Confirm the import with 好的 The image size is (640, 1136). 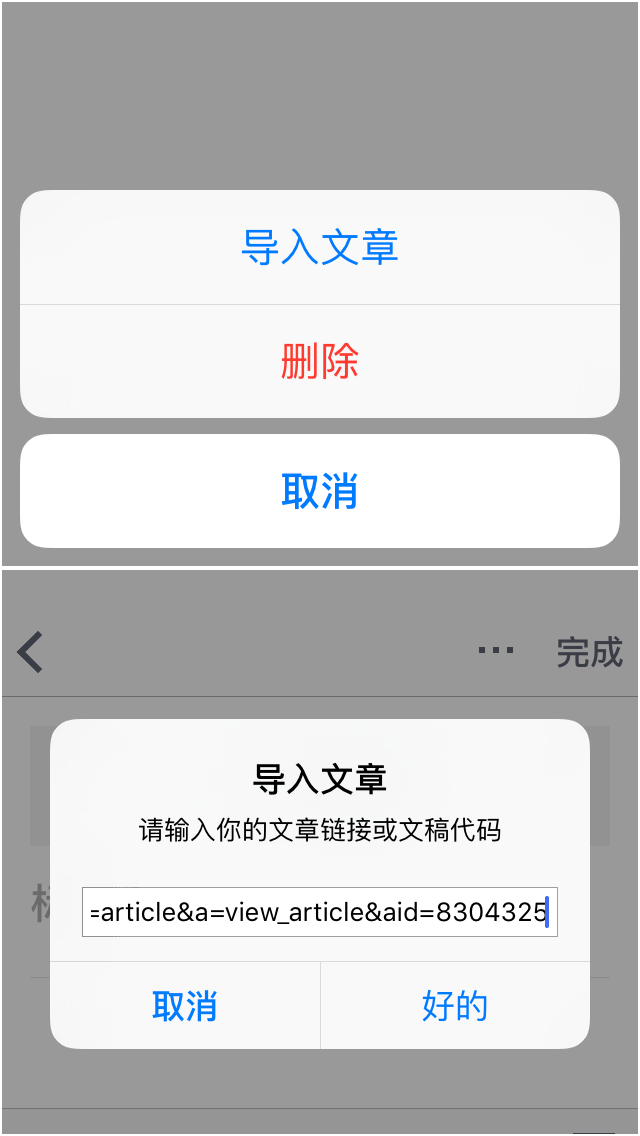(x=454, y=1006)
